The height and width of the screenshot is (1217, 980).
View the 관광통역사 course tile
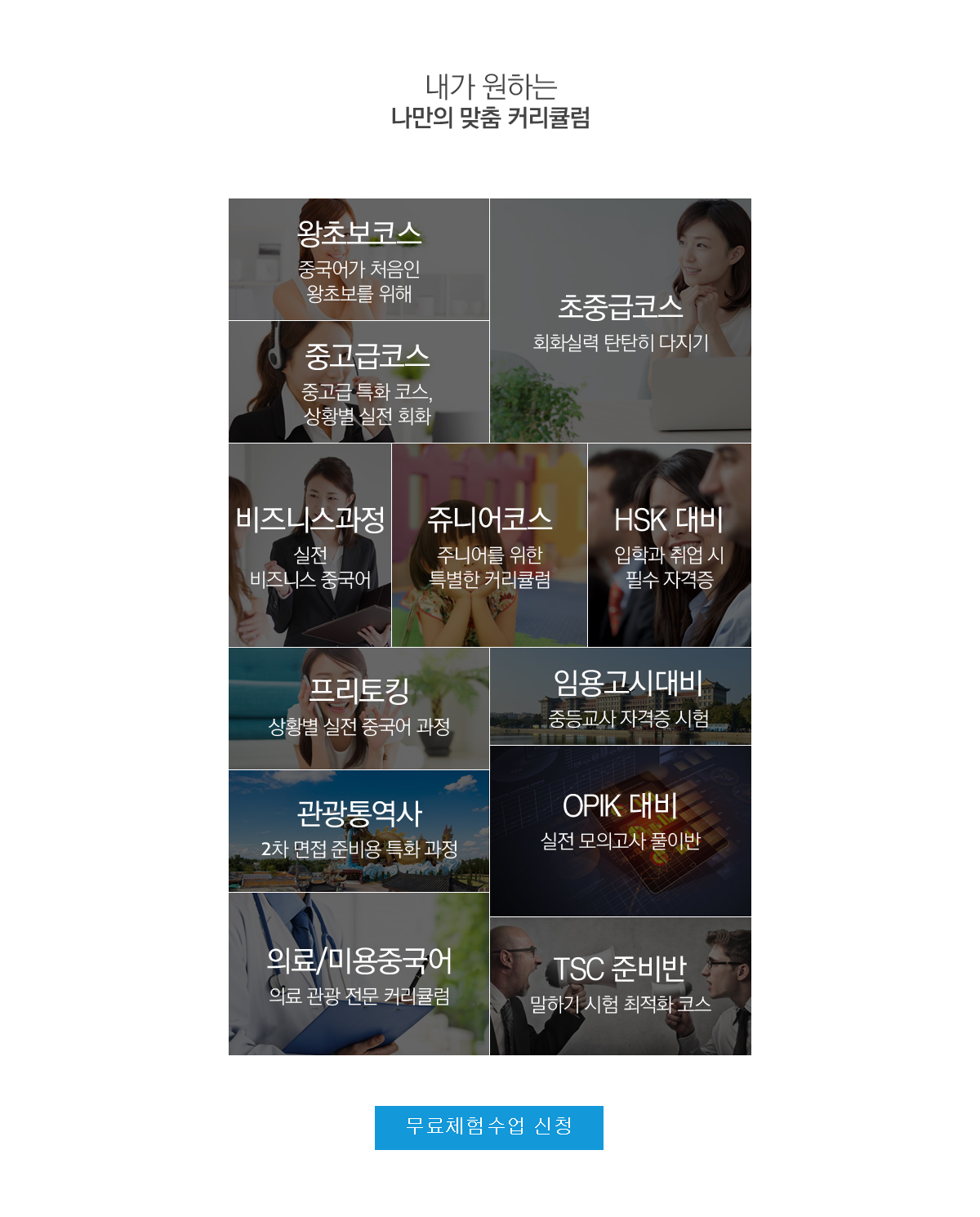click(x=359, y=831)
